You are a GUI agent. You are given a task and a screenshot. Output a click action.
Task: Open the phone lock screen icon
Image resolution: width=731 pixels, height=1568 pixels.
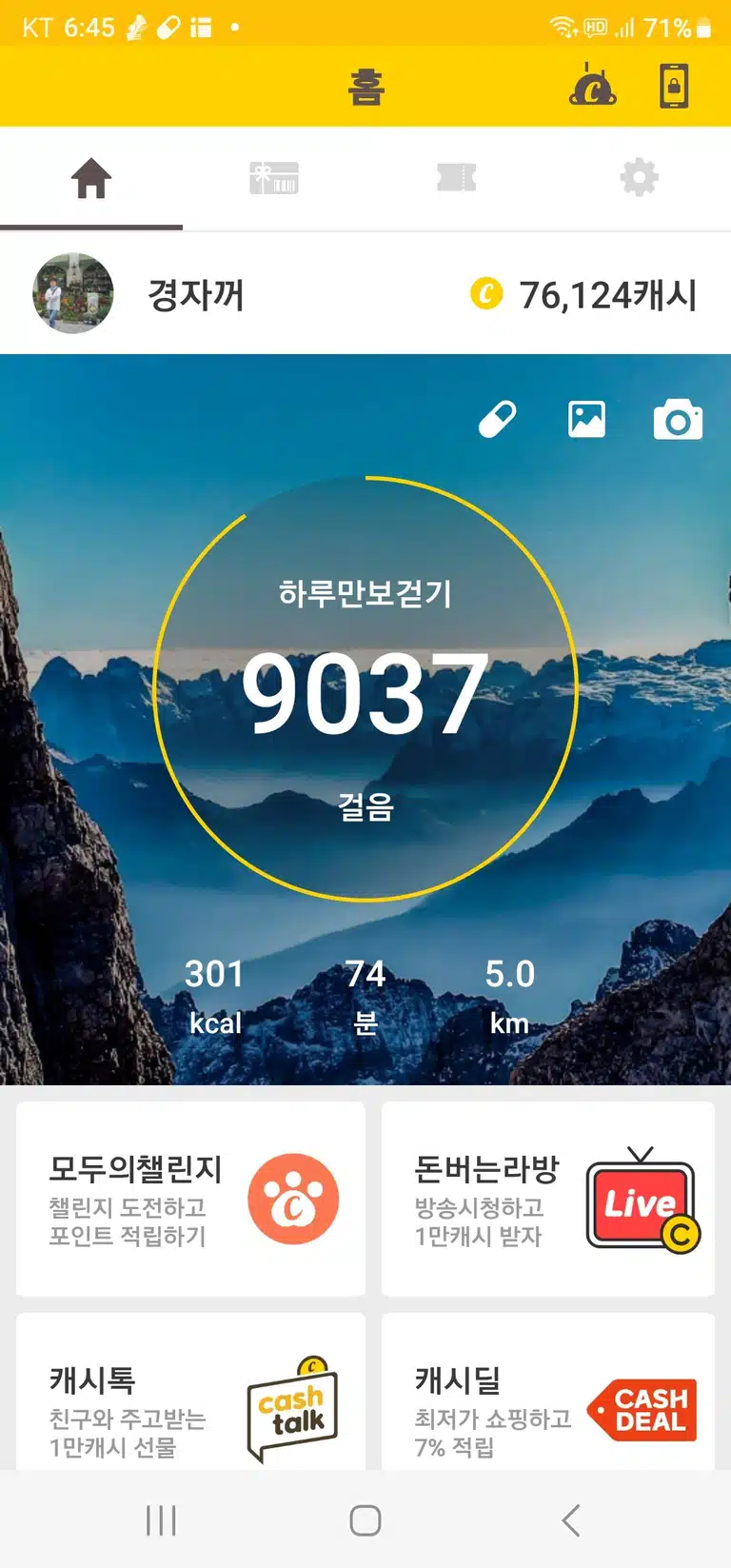click(x=674, y=86)
